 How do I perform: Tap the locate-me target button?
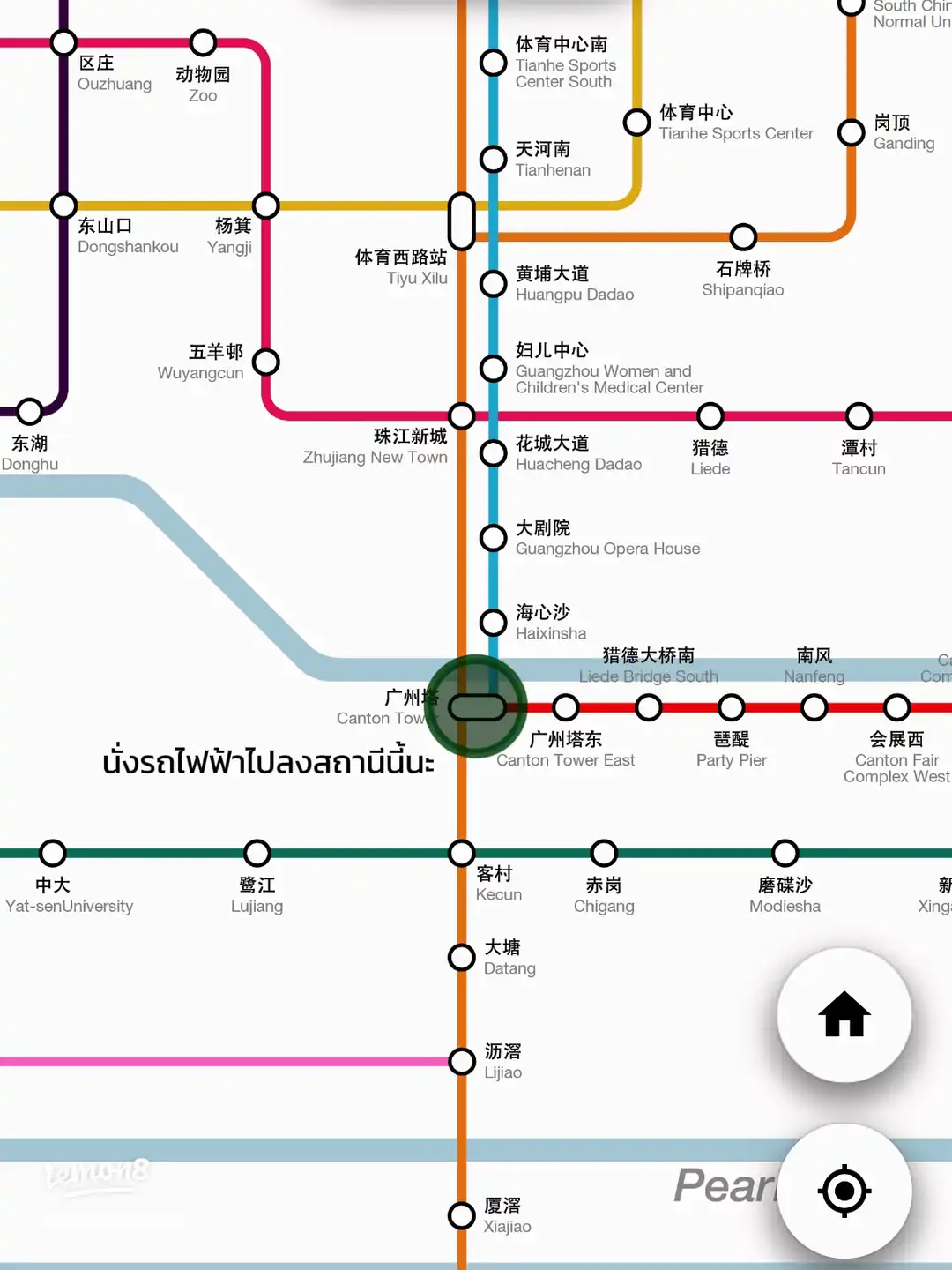(844, 1191)
